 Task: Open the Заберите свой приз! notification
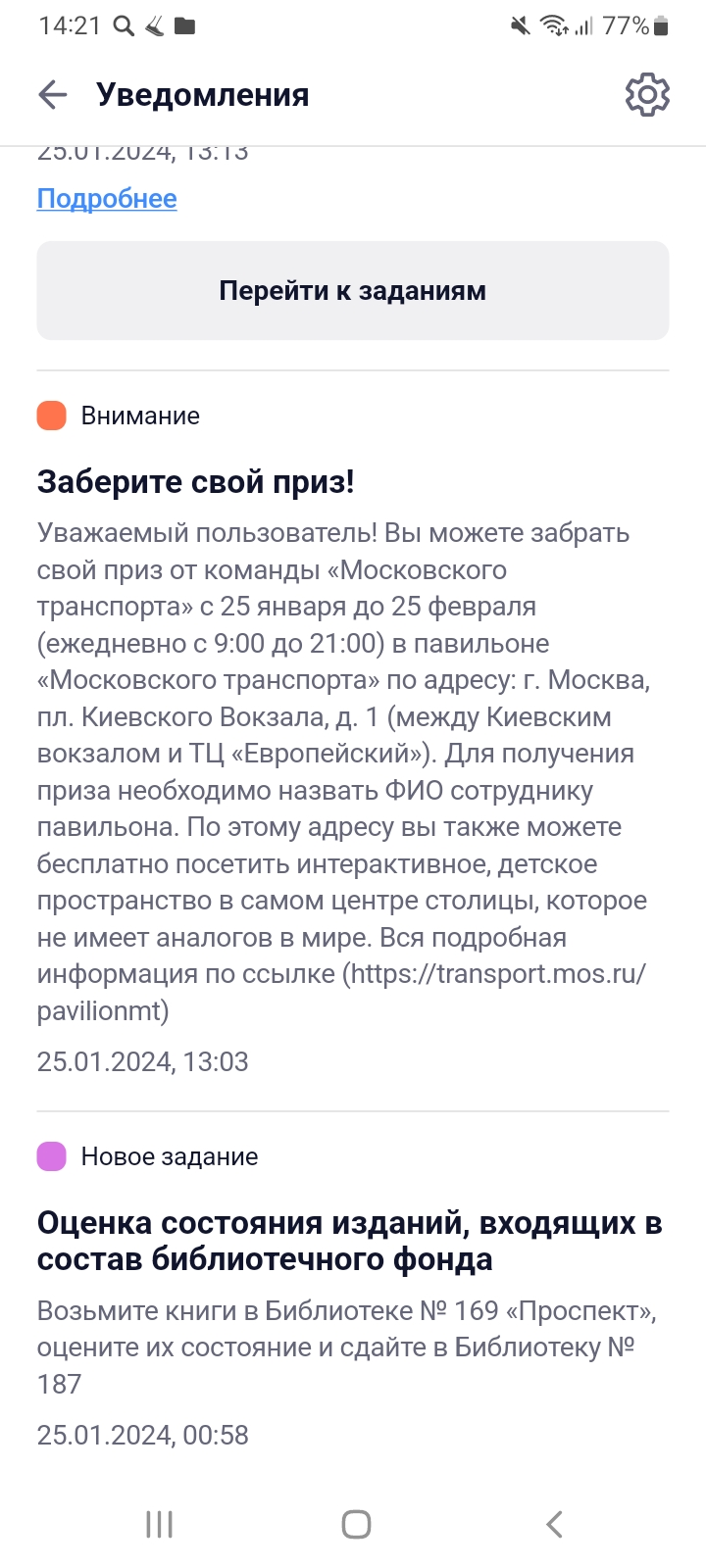point(196,482)
